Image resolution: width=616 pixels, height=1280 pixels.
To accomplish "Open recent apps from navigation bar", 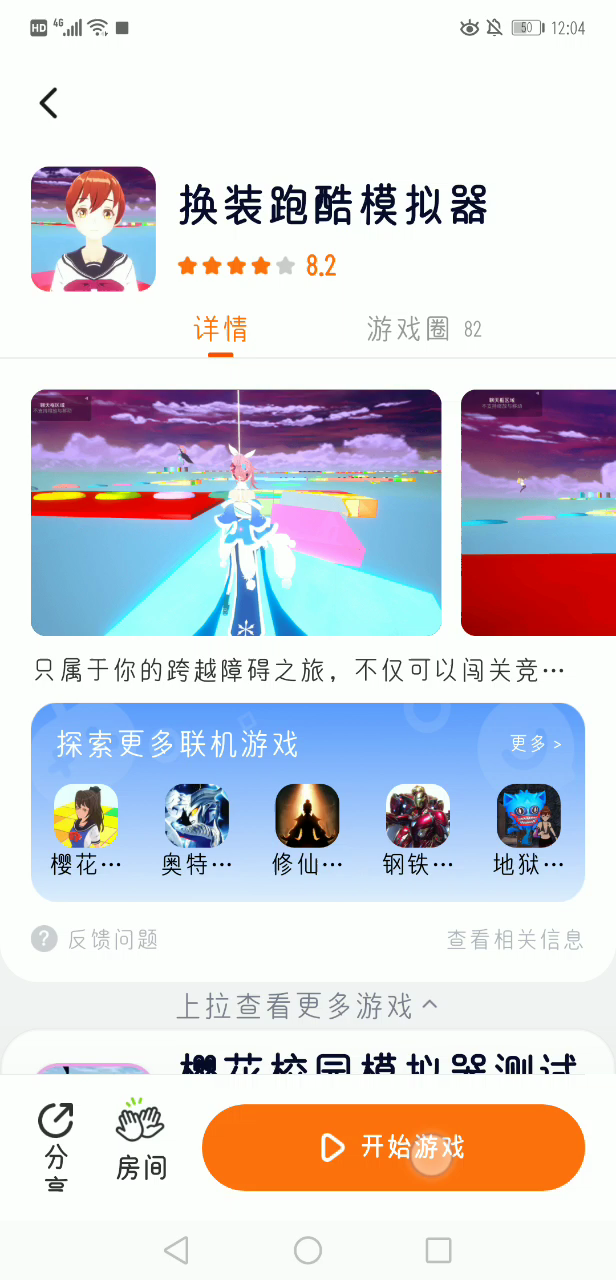I will pos(438,1249).
